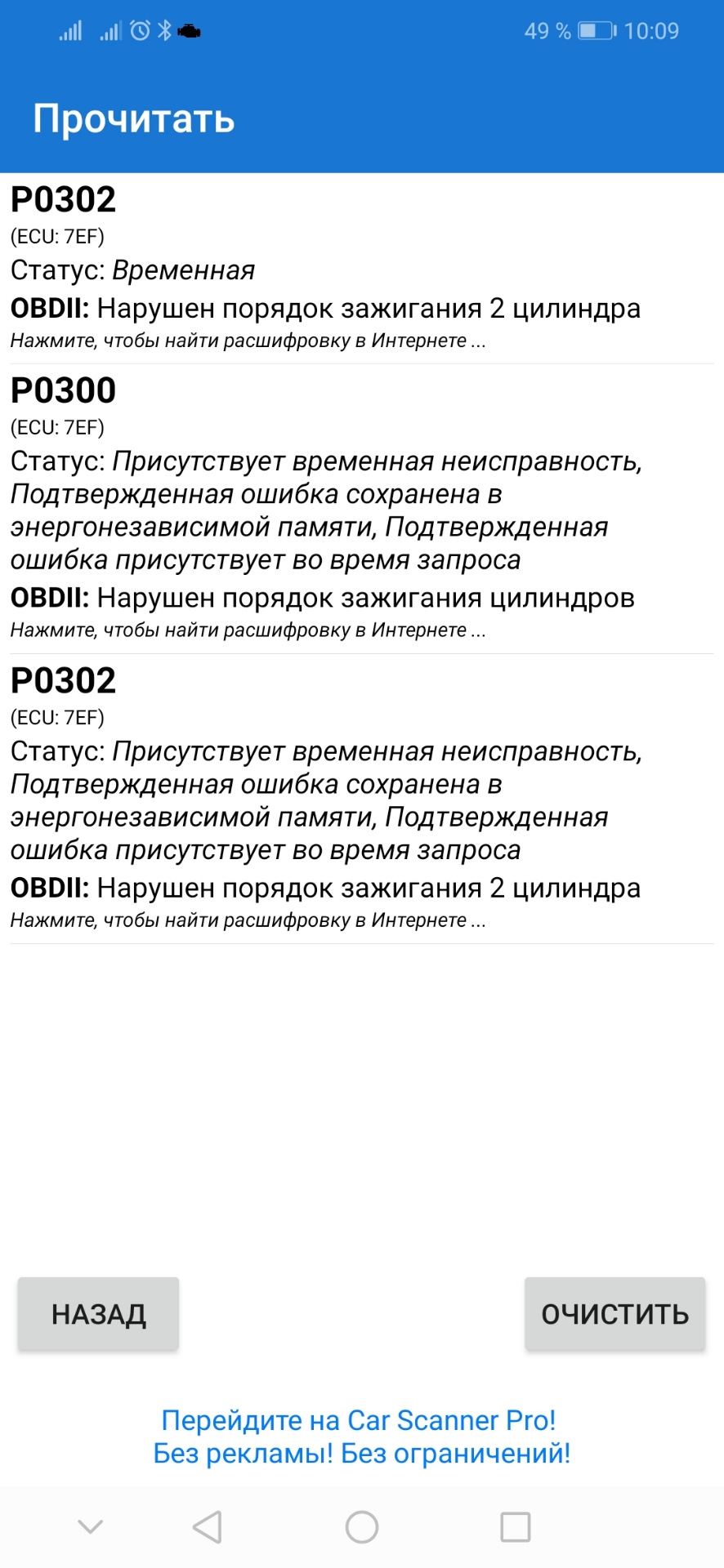Go to the system home screen

(362, 1527)
